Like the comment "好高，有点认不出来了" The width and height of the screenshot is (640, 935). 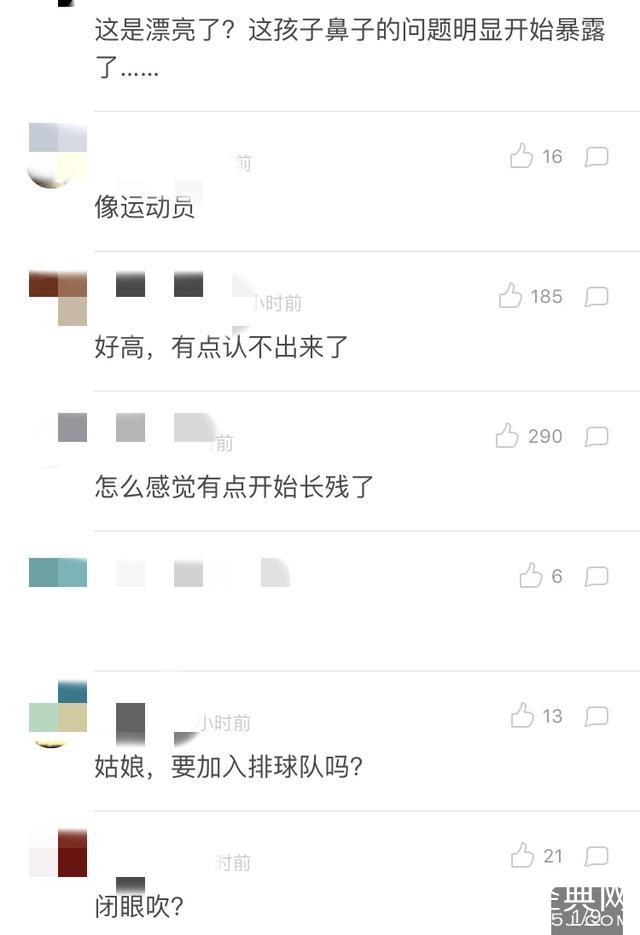click(x=511, y=296)
